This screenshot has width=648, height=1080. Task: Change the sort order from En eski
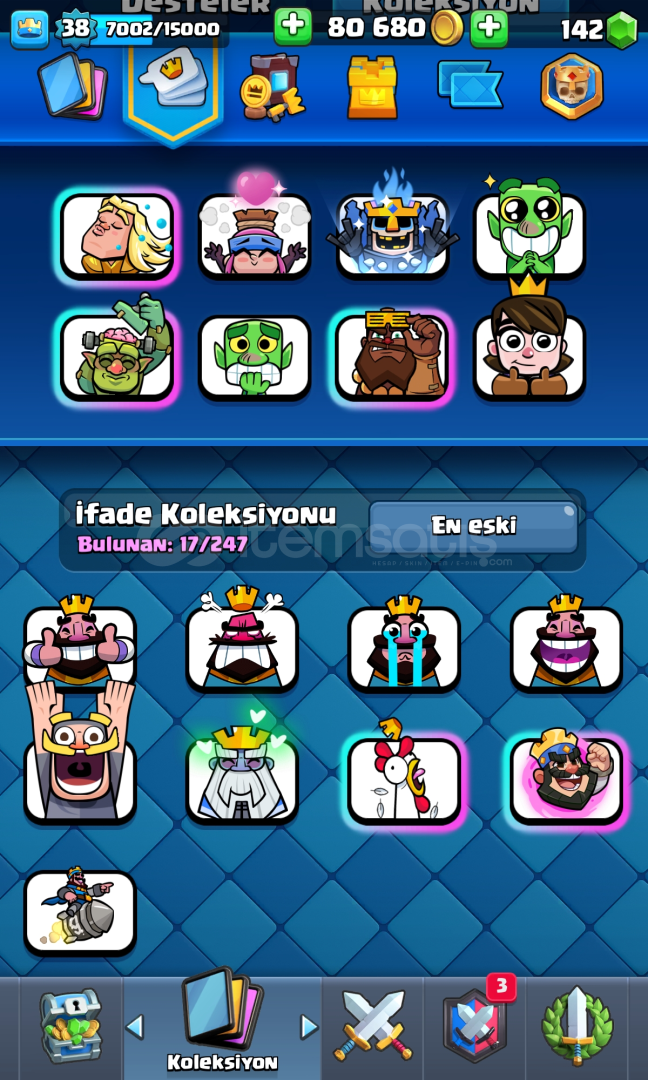click(473, 526)
